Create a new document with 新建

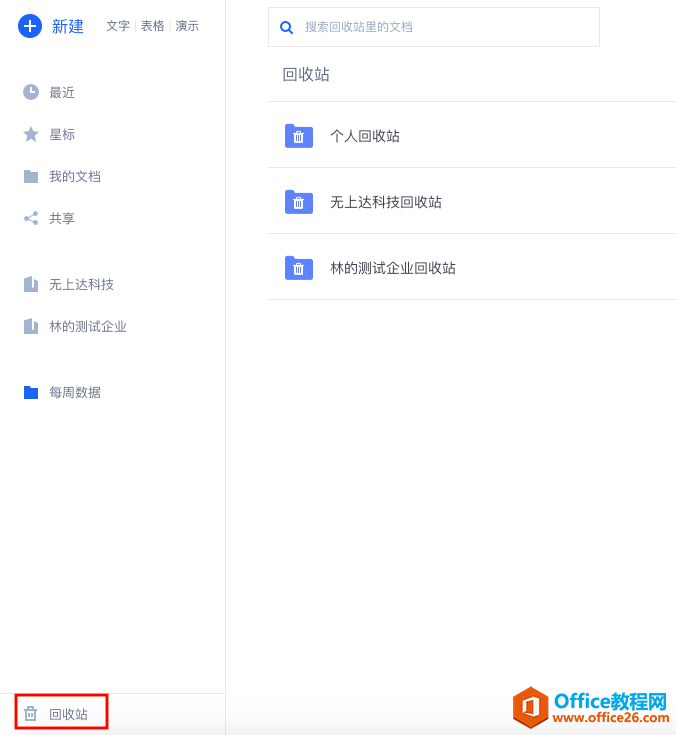pyautogui.click(x=51, y=27)
